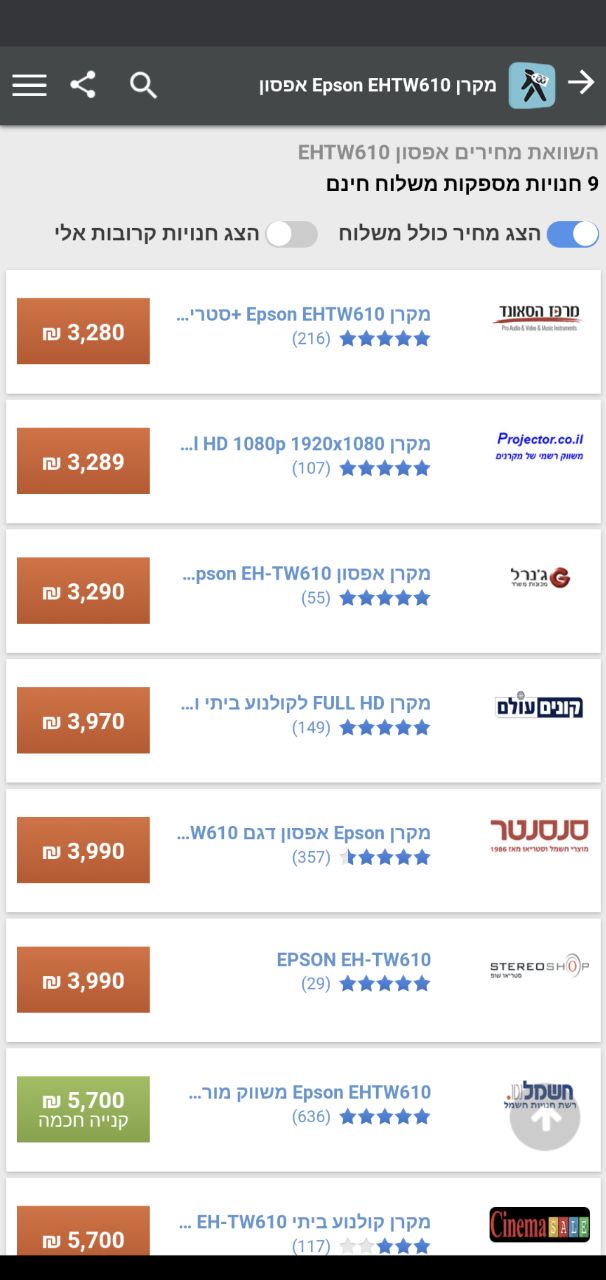Jump to top with the floating arrow
The width and height of the screenshot is (606, 1280).
(x=545, y=1116)
